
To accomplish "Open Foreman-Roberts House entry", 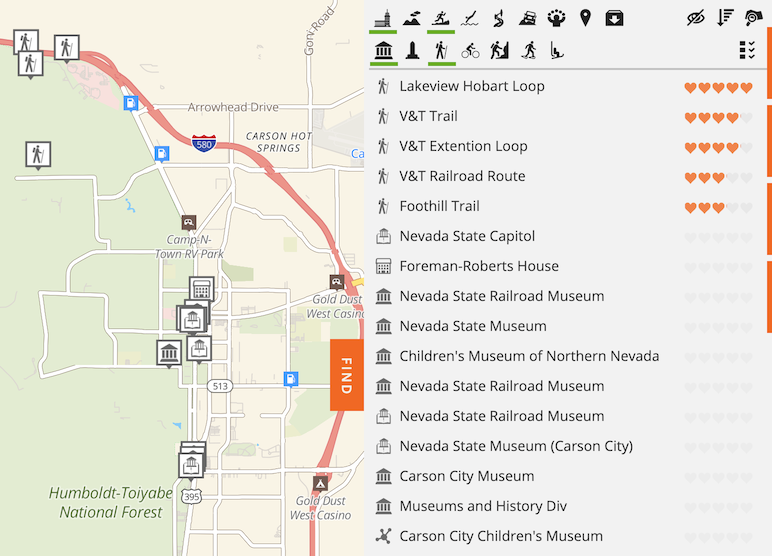I will 479,266.
